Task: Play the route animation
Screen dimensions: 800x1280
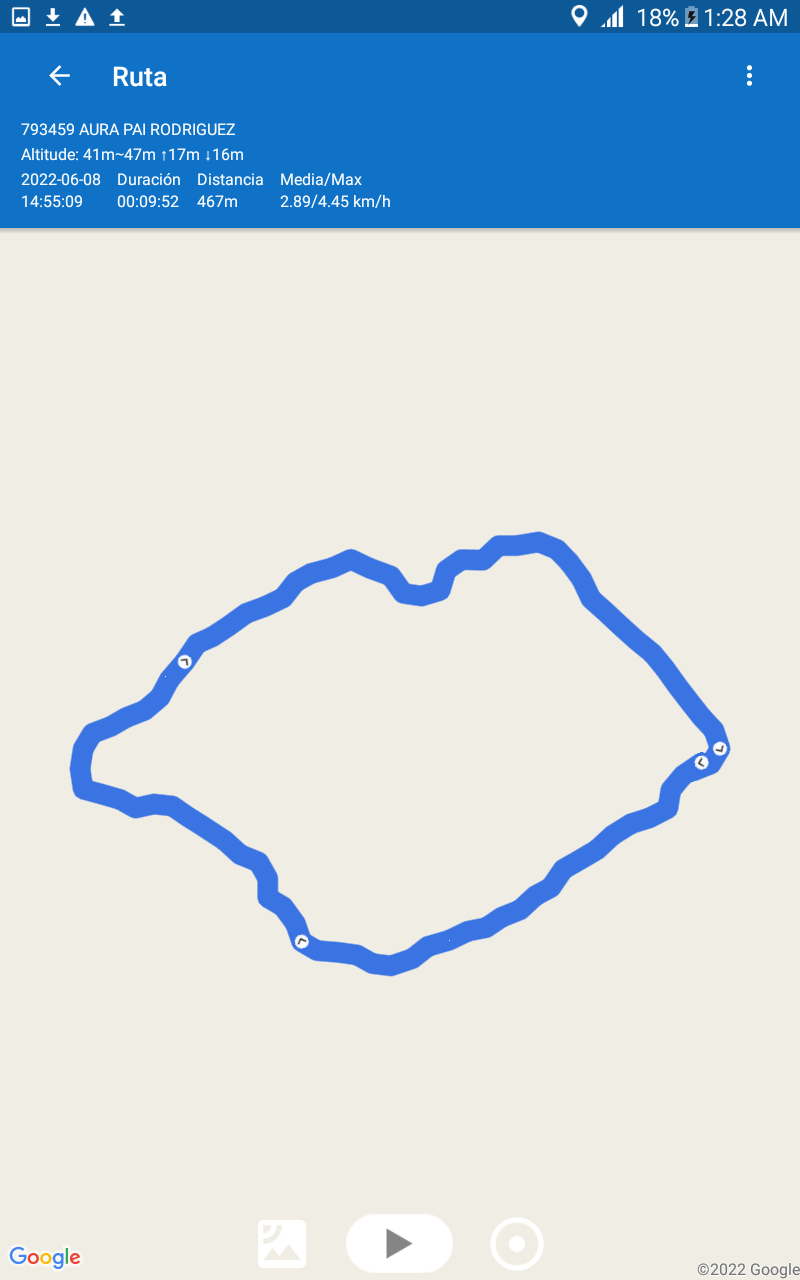Action: point(399,1243)
